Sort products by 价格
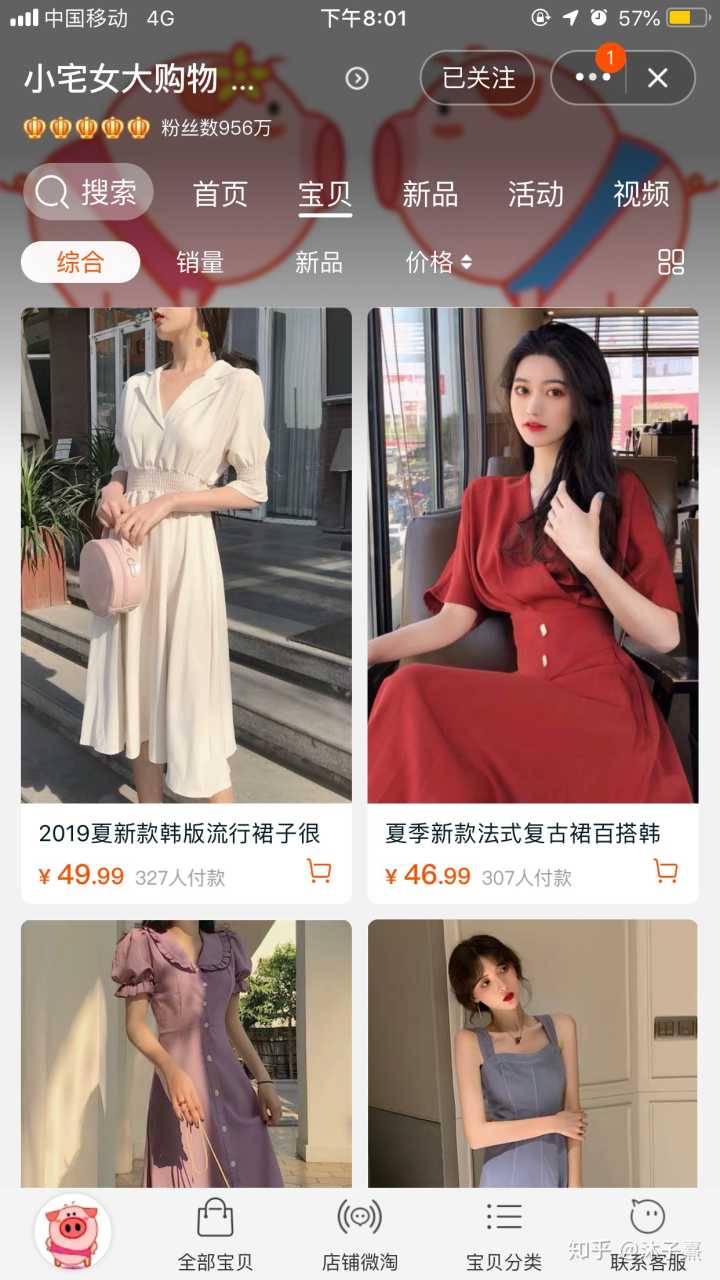The height and width of the screenshot is (1280, 720). click(438, 262)
